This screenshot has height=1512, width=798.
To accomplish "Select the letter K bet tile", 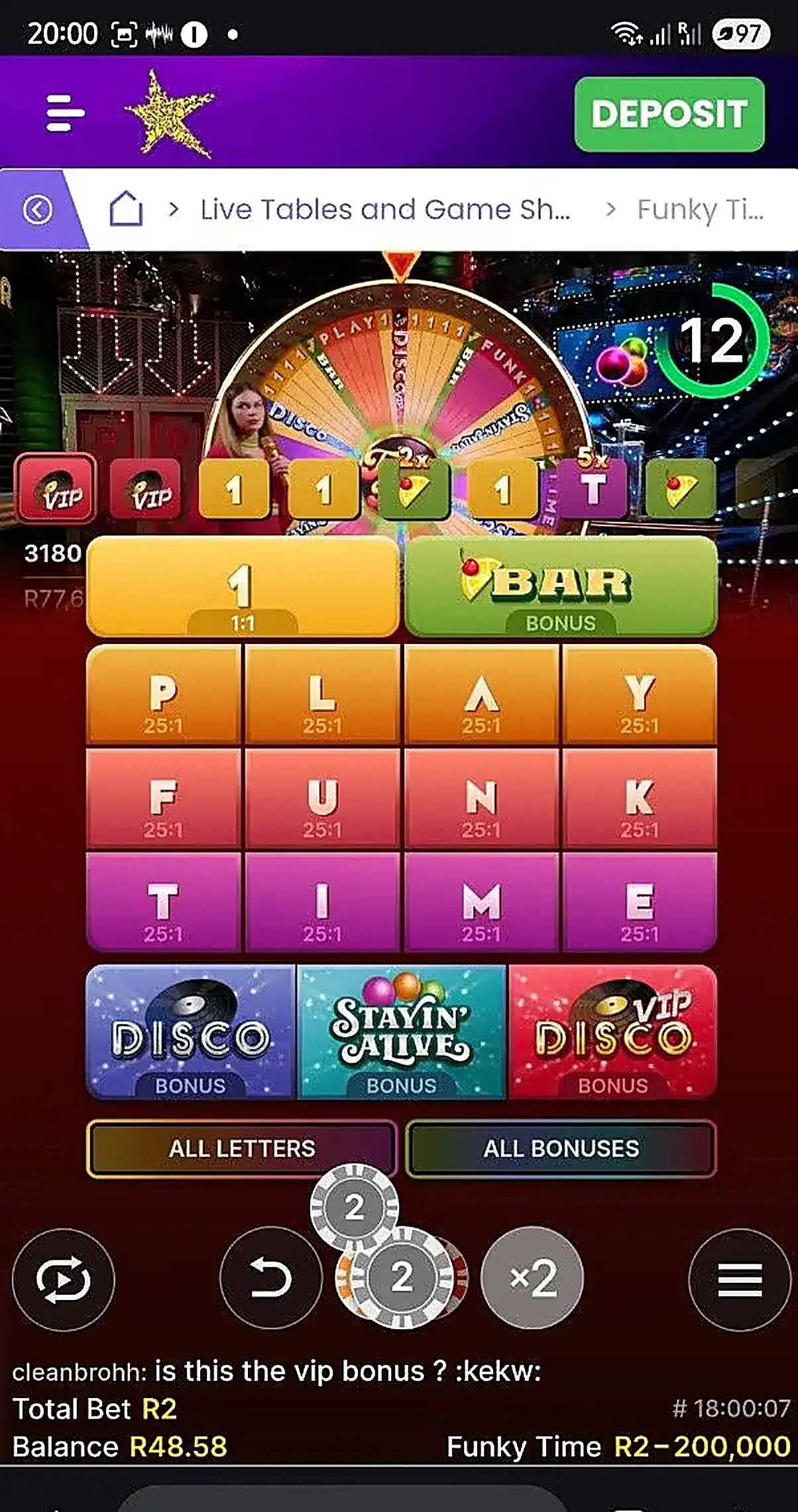I will pos(639,800).
